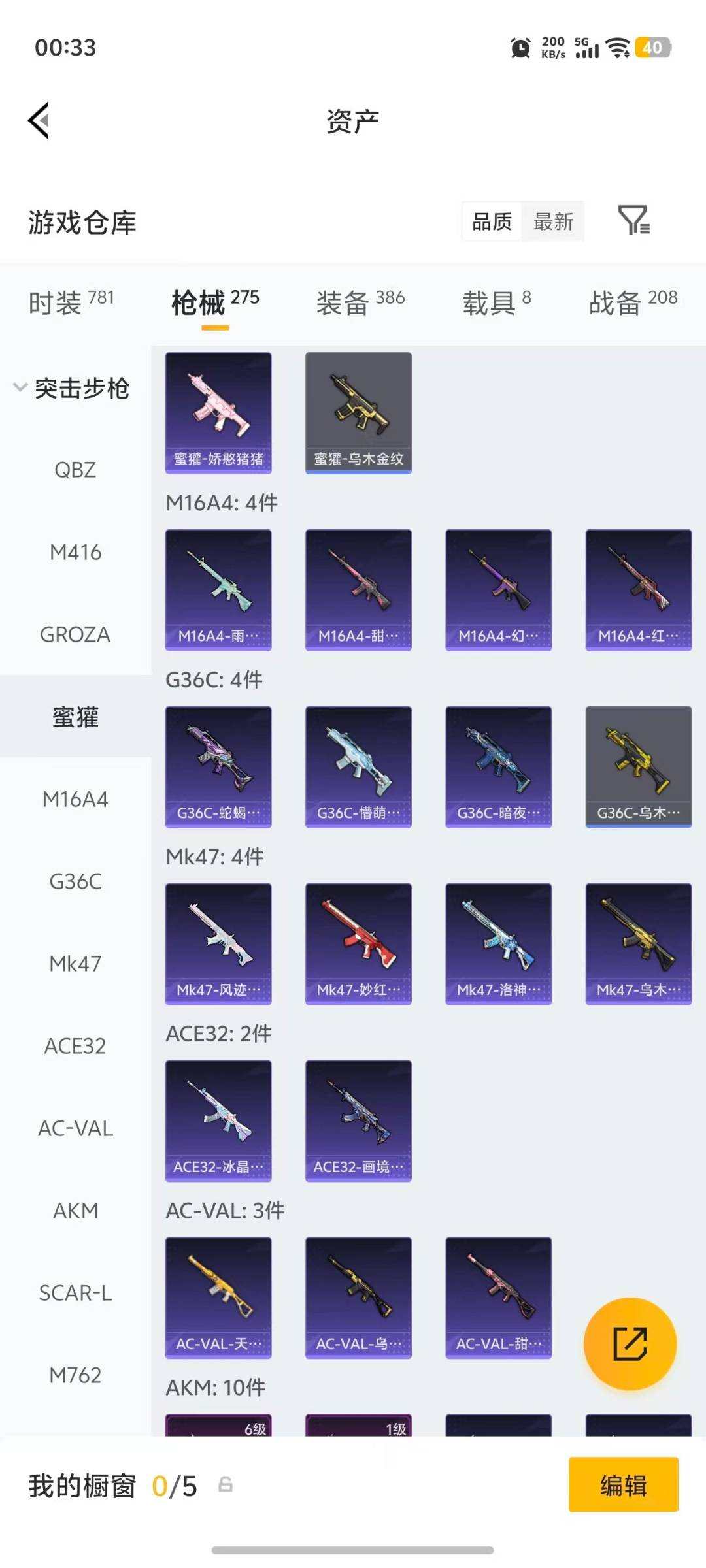Switch to the 装备 tab

click(360, 302)
